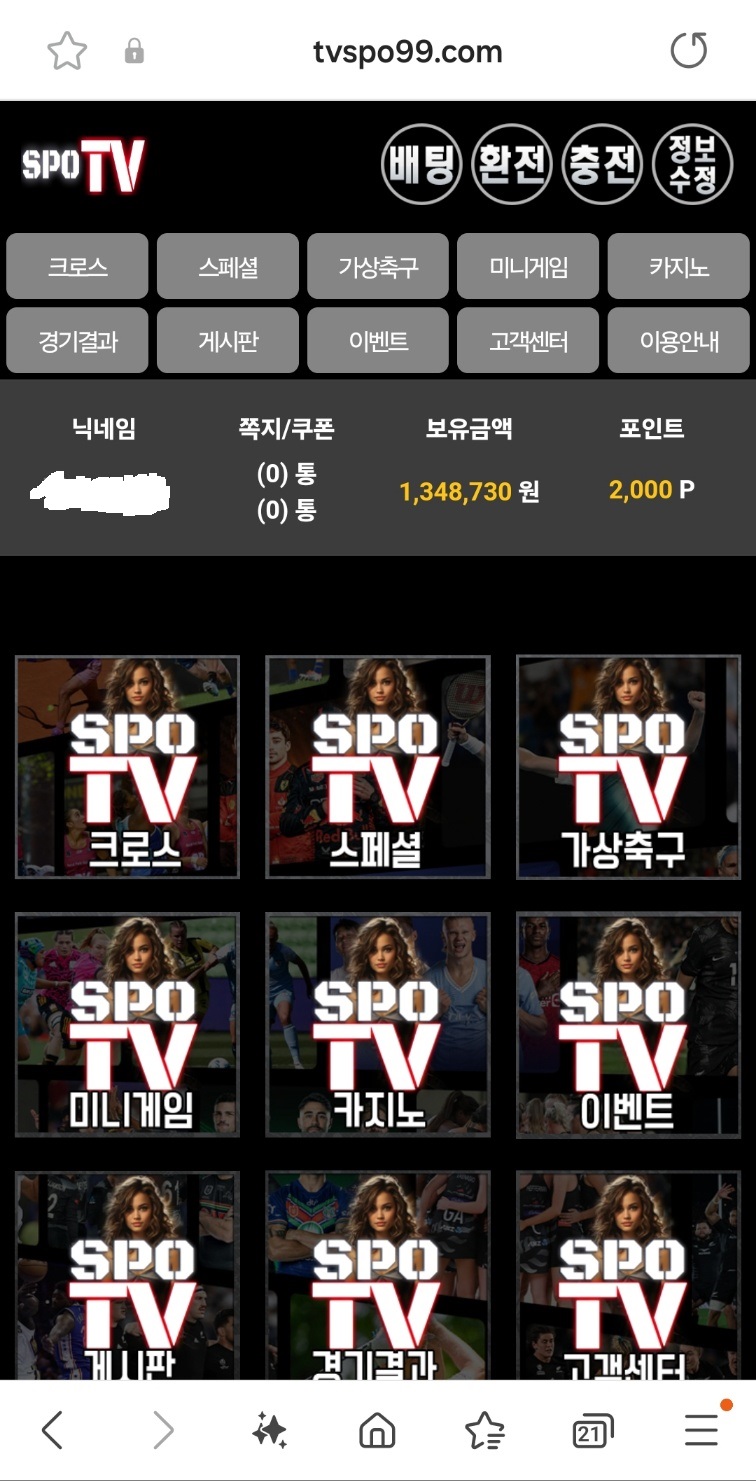Go to 경기결과 menu button
Screen dimensions: 756x1481
pos(77,341)
